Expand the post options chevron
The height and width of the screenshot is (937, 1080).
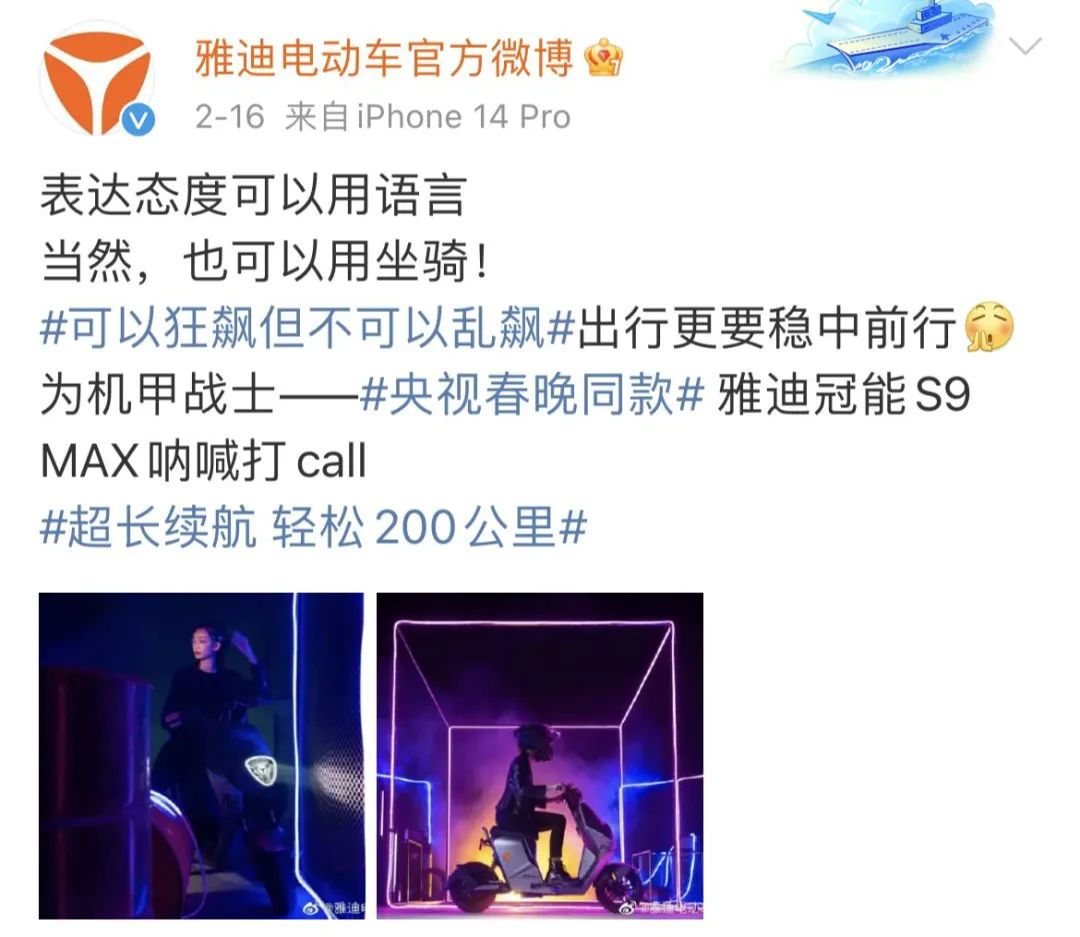pos(1026,46)
